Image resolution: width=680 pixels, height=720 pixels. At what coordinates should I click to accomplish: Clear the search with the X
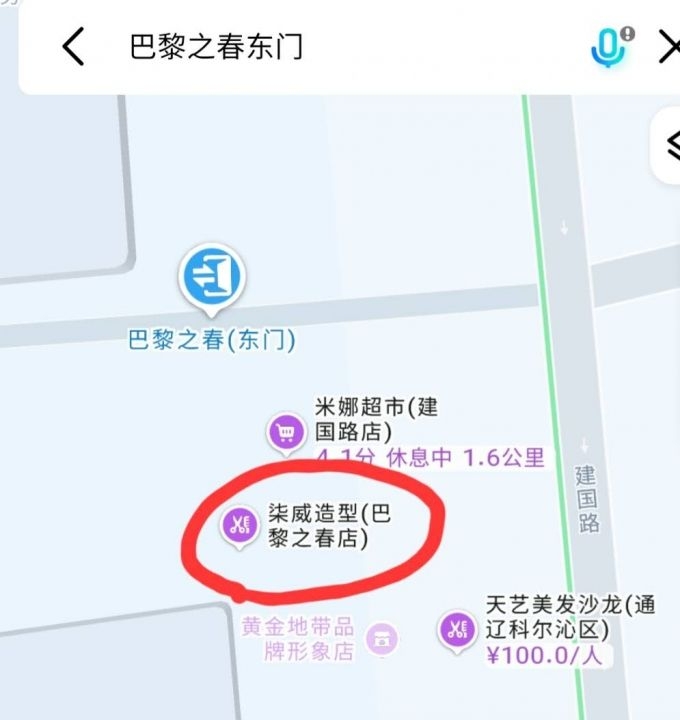667,46
